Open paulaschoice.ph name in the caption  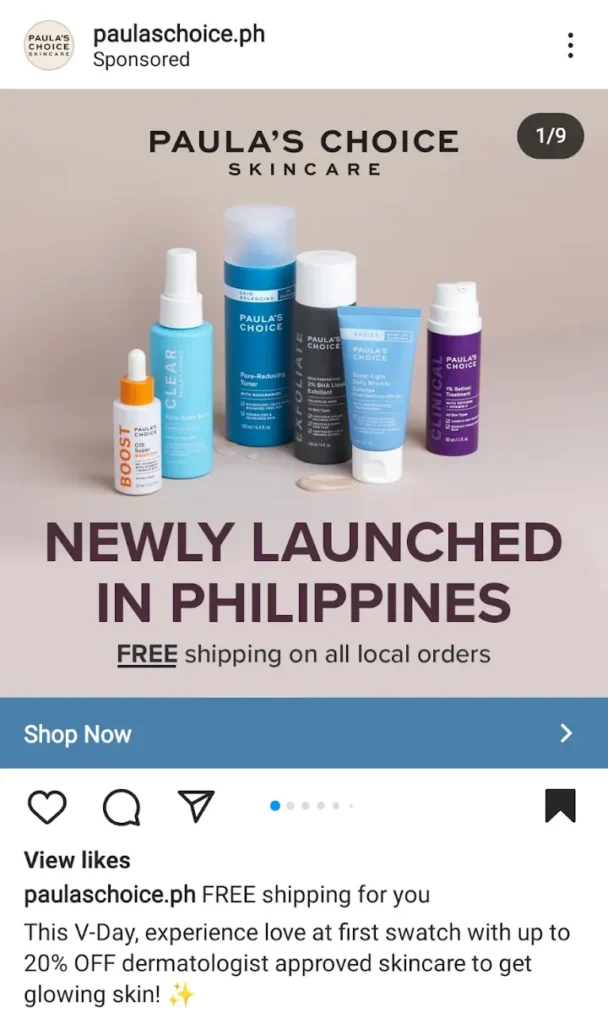109,895
